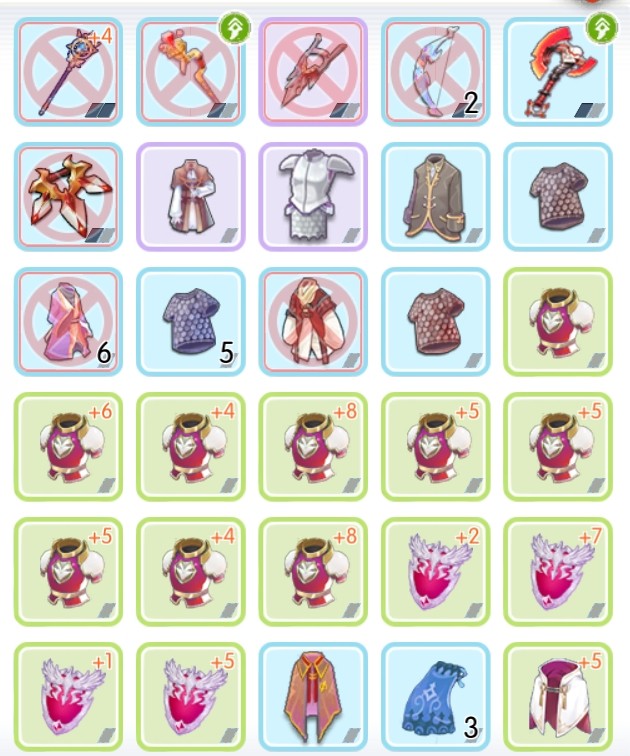Screen dimensions: 630x756
Task: Tap the dark red spear in purple frame
Action: click(x=313, y=72)
